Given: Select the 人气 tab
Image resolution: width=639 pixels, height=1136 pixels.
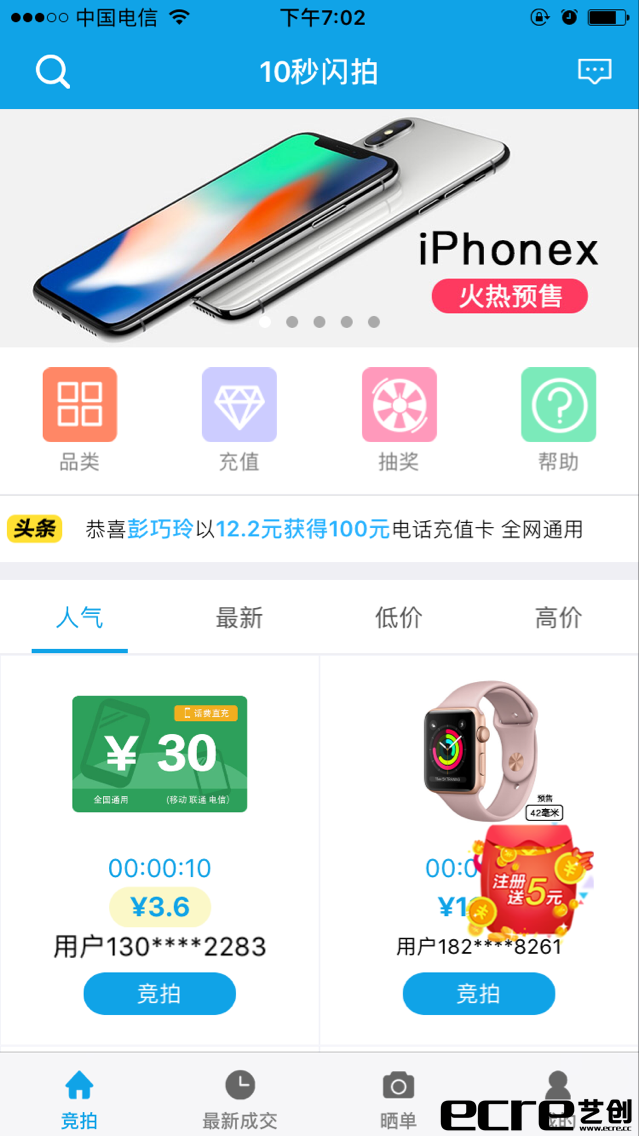Looking at the screenshot, I should [x=80, y=618].
